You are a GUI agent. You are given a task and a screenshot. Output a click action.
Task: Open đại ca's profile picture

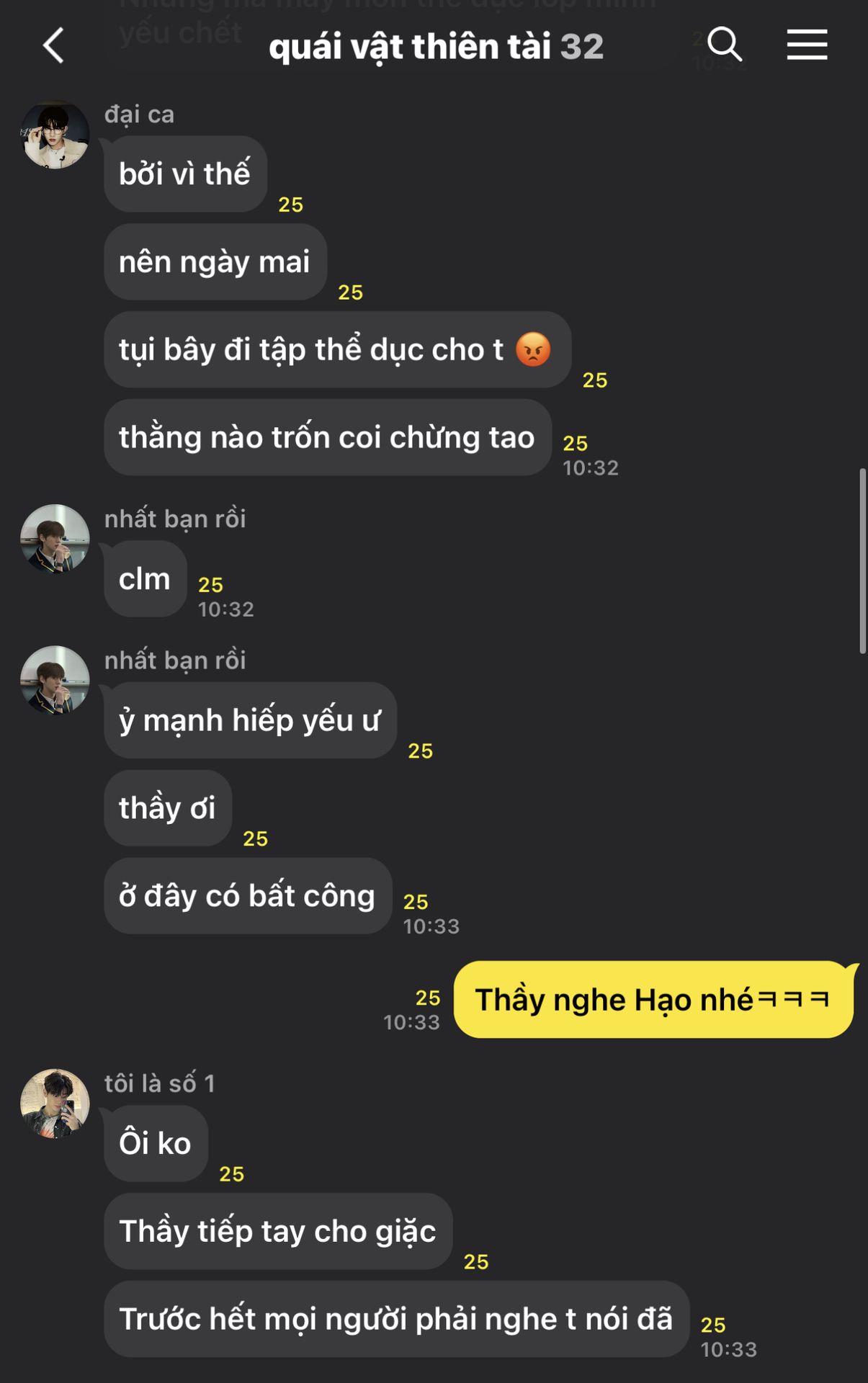[55, 135]
